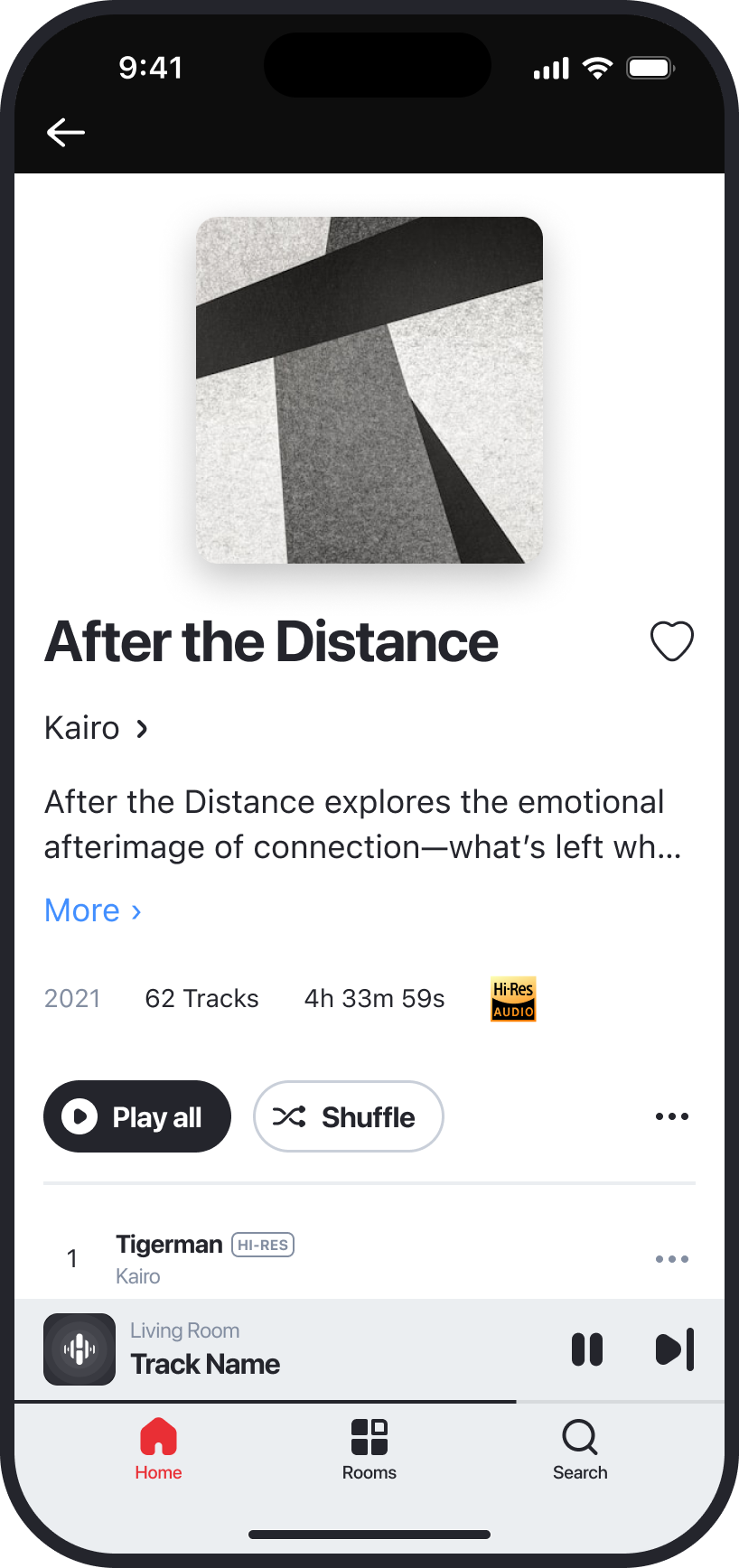This screenshot has width=739, height=1568.
Task: Open album overflow menu beside Shuffle
Action: (x=671, y=1116)
